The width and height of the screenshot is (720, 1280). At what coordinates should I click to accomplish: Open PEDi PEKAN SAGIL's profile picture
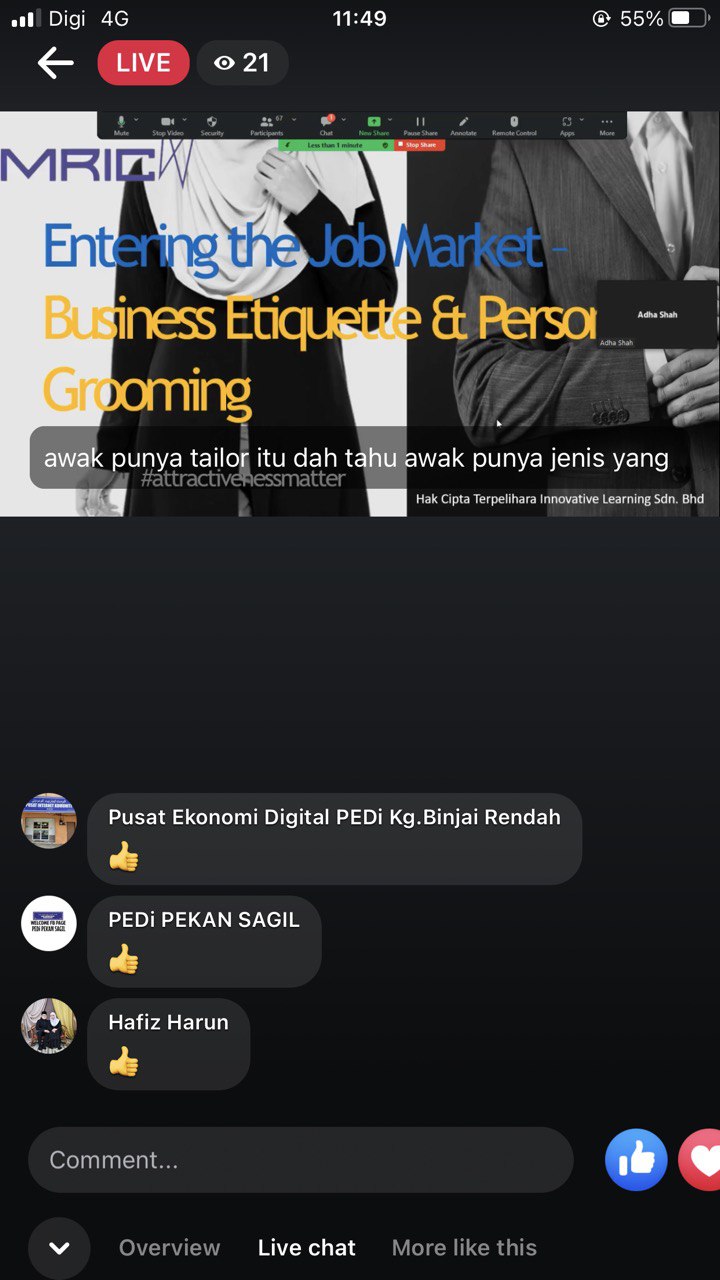[49, 923]
